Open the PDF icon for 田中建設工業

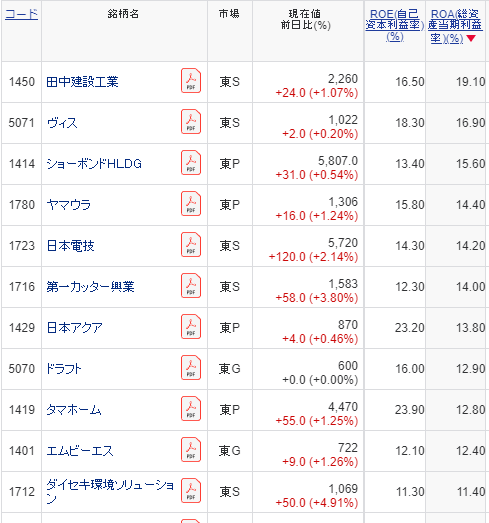[x=191, y=81]
